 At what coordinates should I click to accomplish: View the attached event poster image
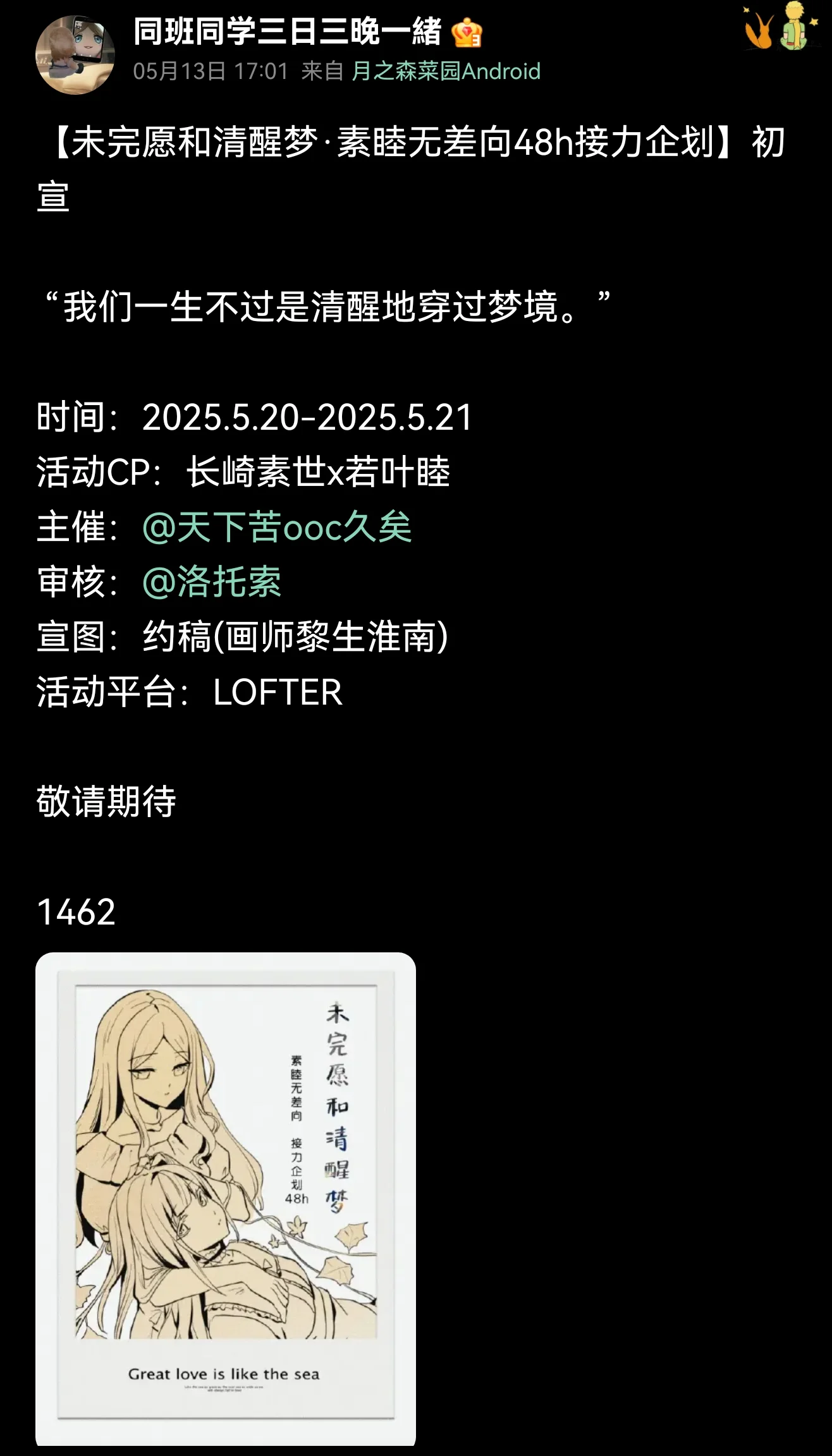pyautogui.click(x=226, y=1198)
